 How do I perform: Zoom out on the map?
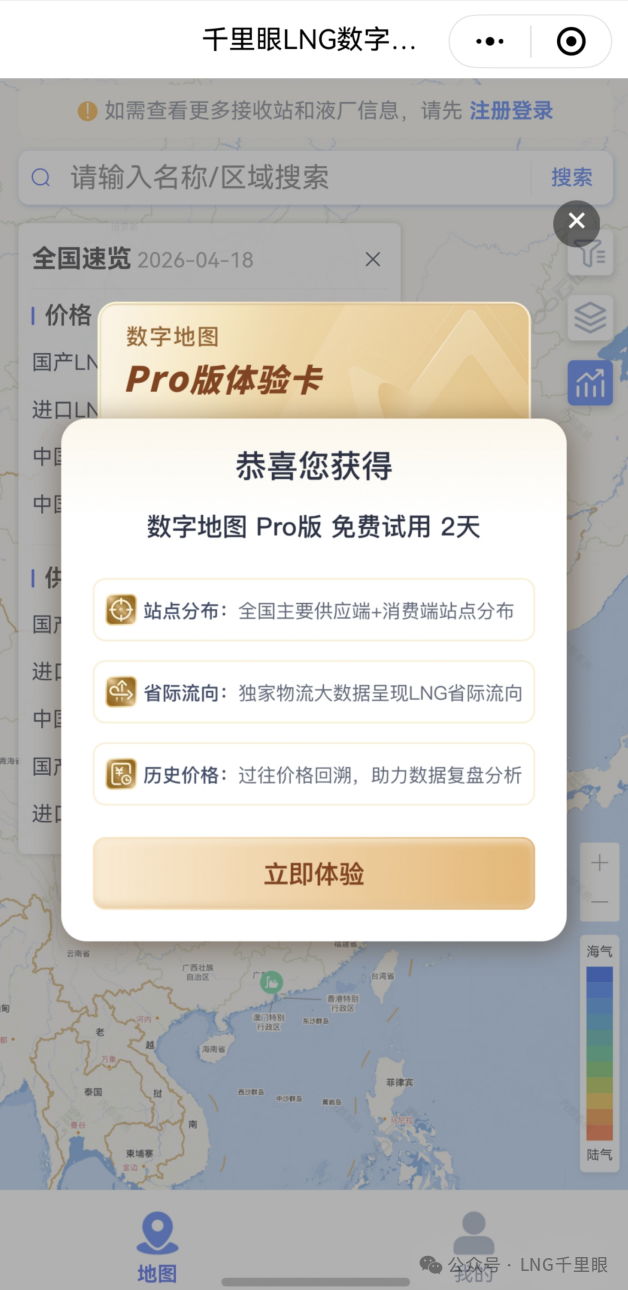[599, 903]
